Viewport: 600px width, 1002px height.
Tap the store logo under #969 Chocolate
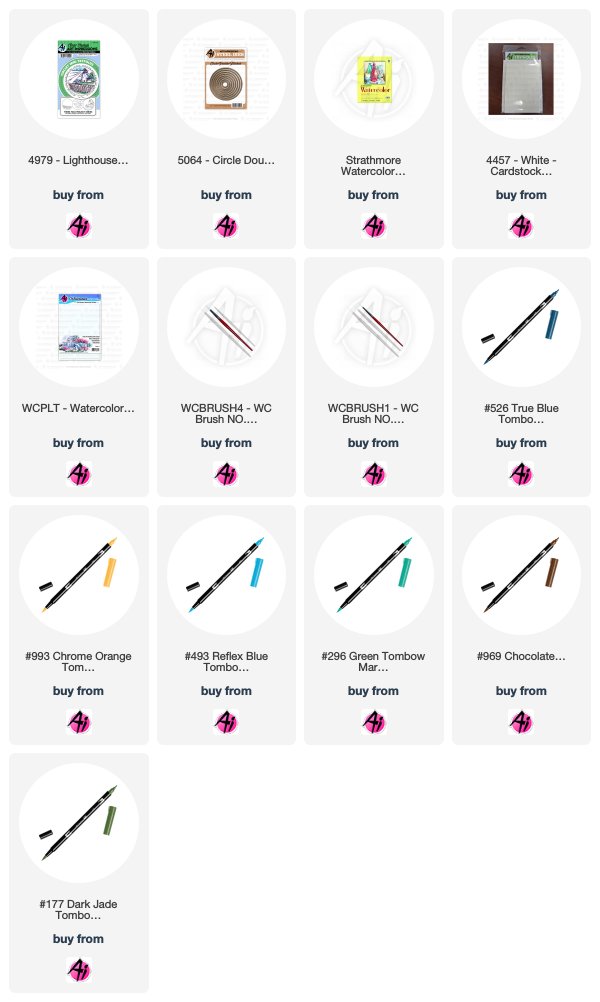pos(521,721)
